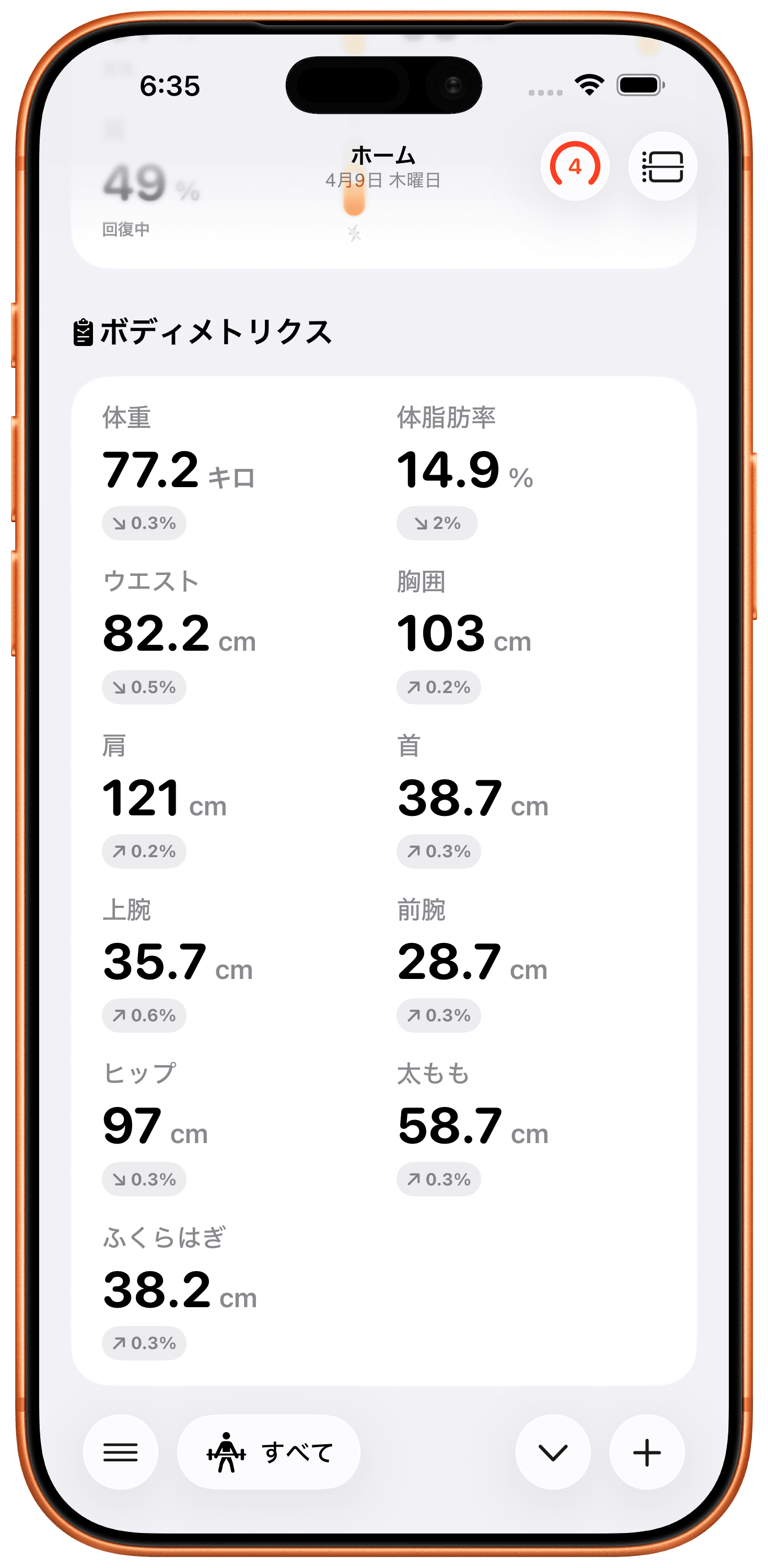Tap the date 4月9日 木曜日 selector
This screenshot has width=768, height=1568.
click(383, 180)
